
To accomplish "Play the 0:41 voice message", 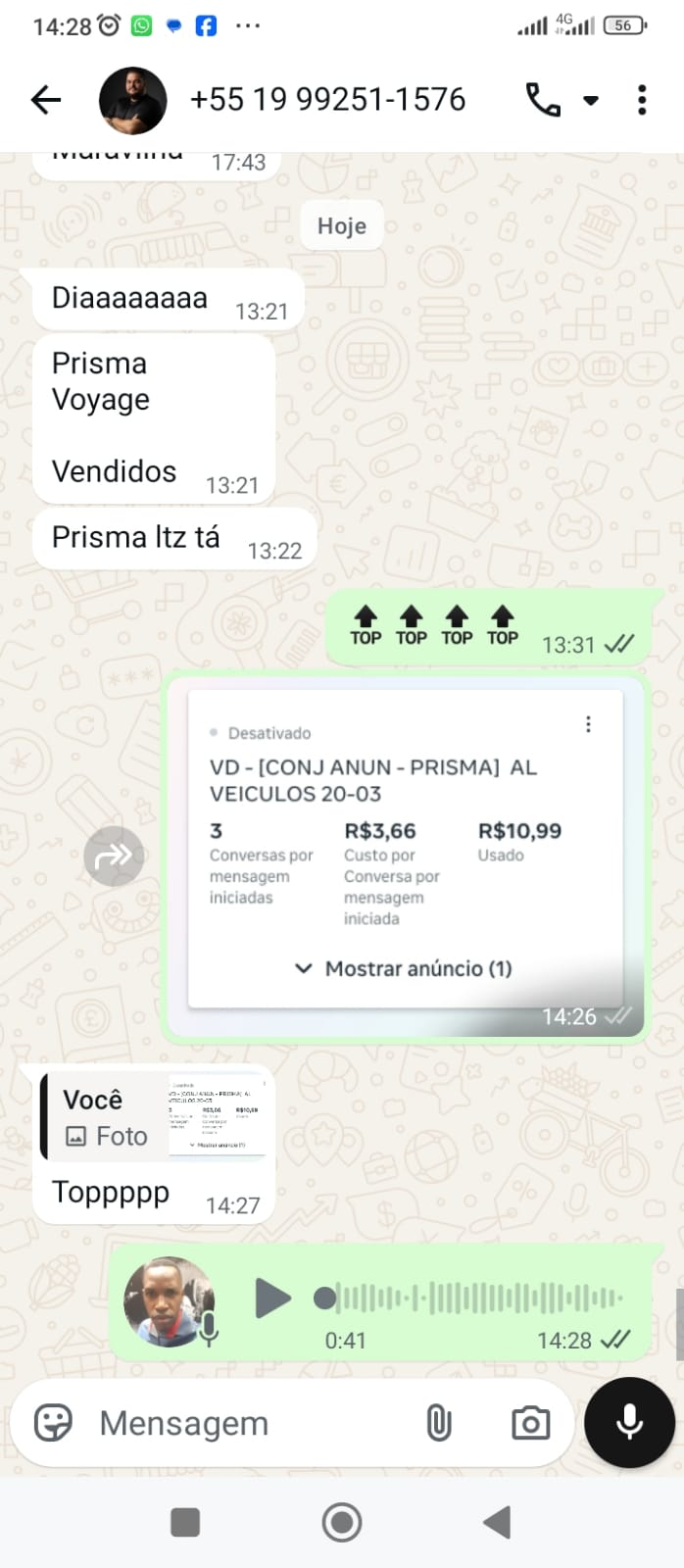I will pos(271,1298).
